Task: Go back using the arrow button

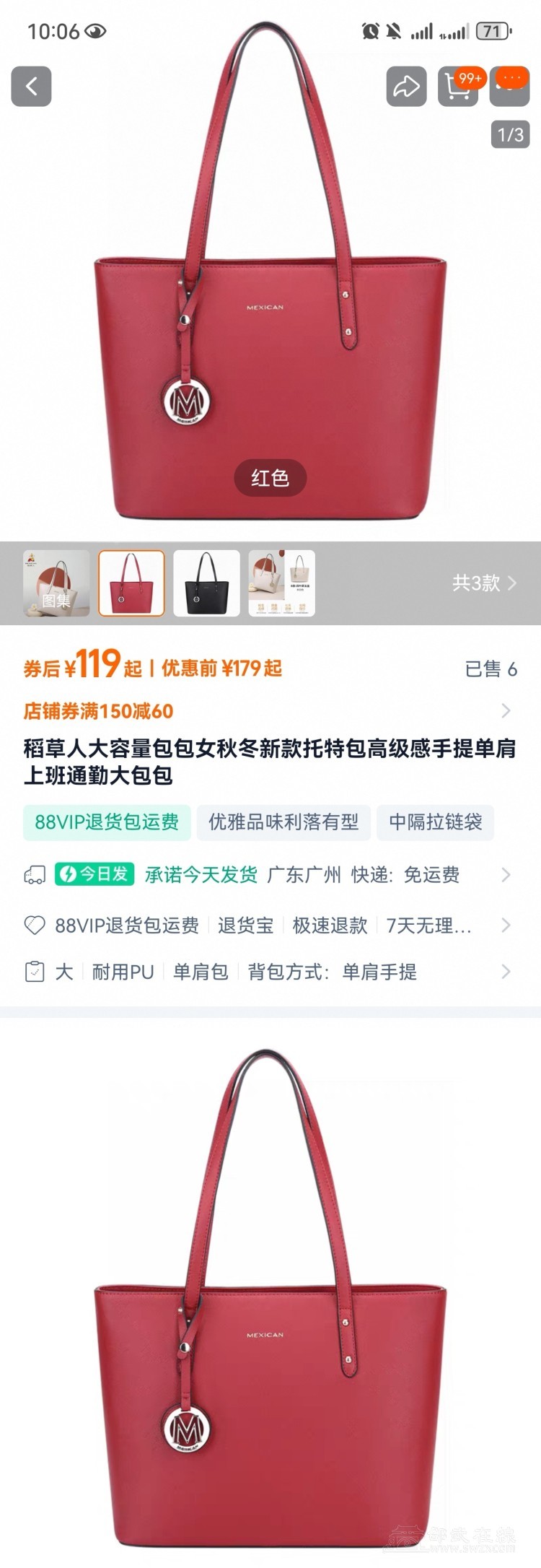Action: click(31, 87)
